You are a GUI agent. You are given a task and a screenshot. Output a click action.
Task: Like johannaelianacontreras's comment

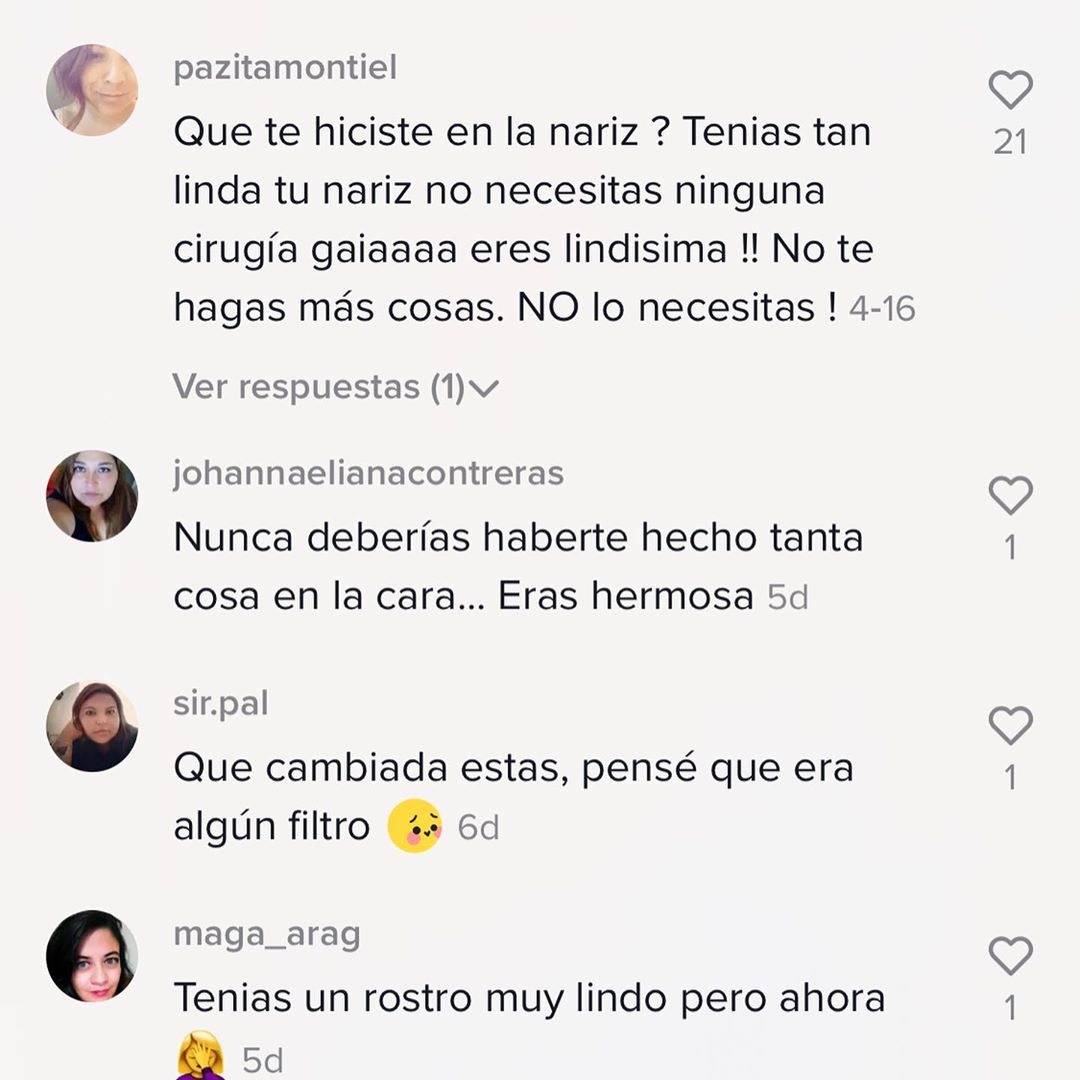1010,496
